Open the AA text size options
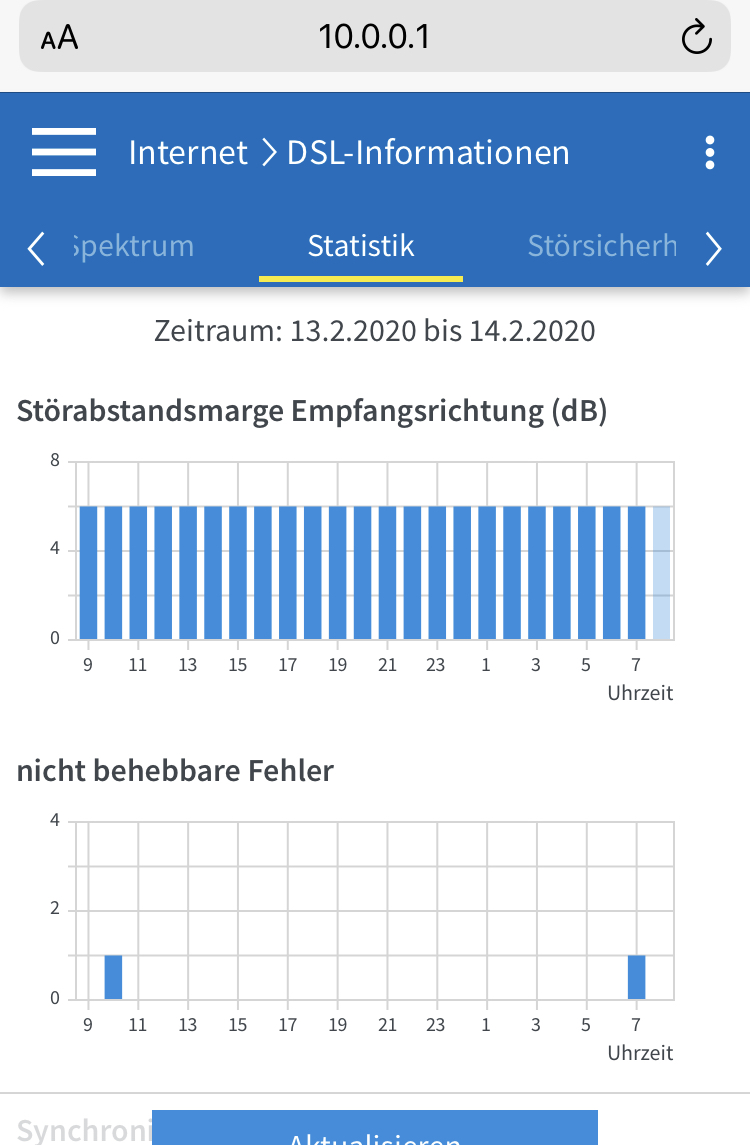The width and height of the screenshot is (750, 1145). coord(59,39)
